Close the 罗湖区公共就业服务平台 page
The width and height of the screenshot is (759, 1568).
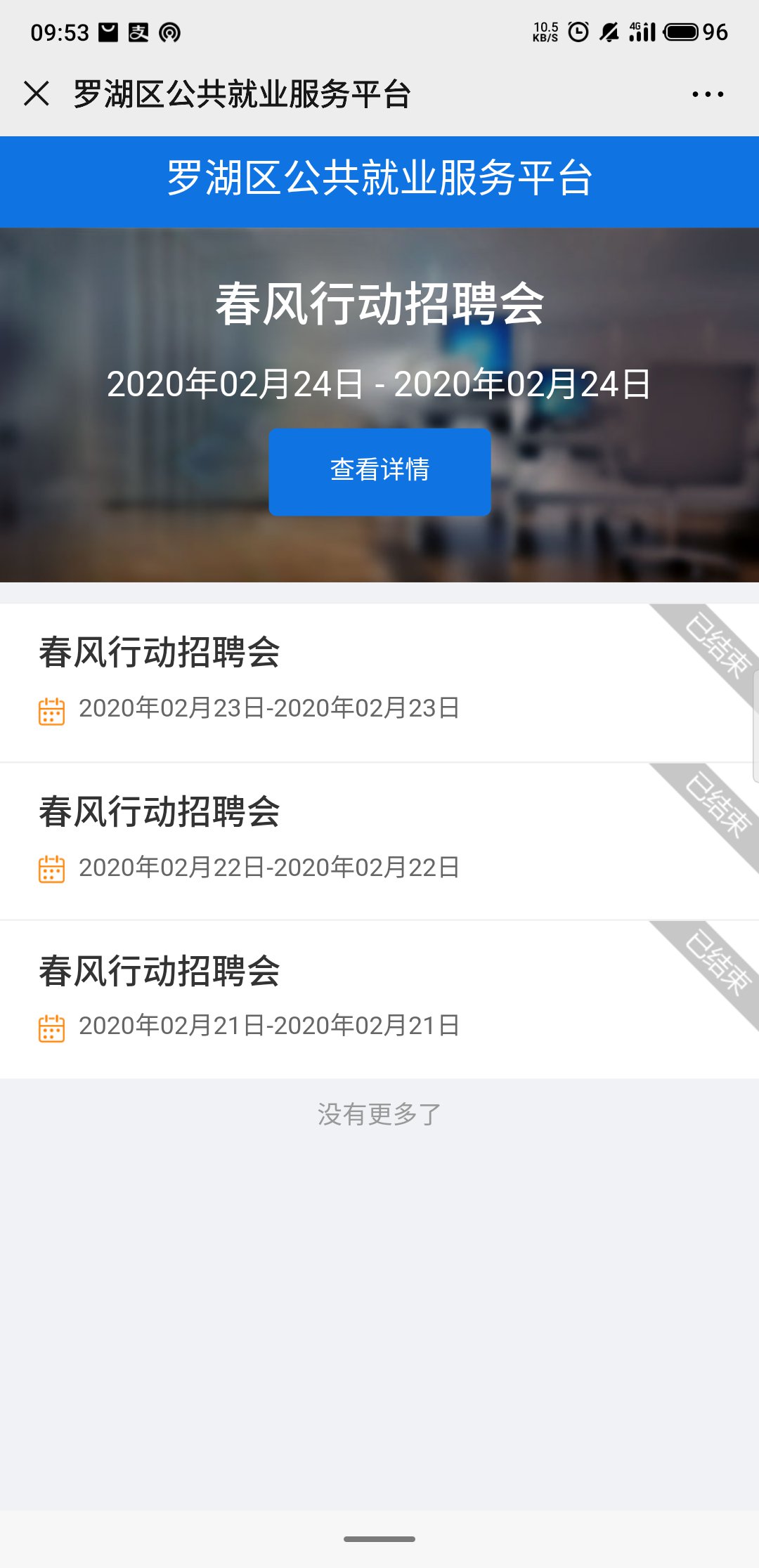[37, 93]
